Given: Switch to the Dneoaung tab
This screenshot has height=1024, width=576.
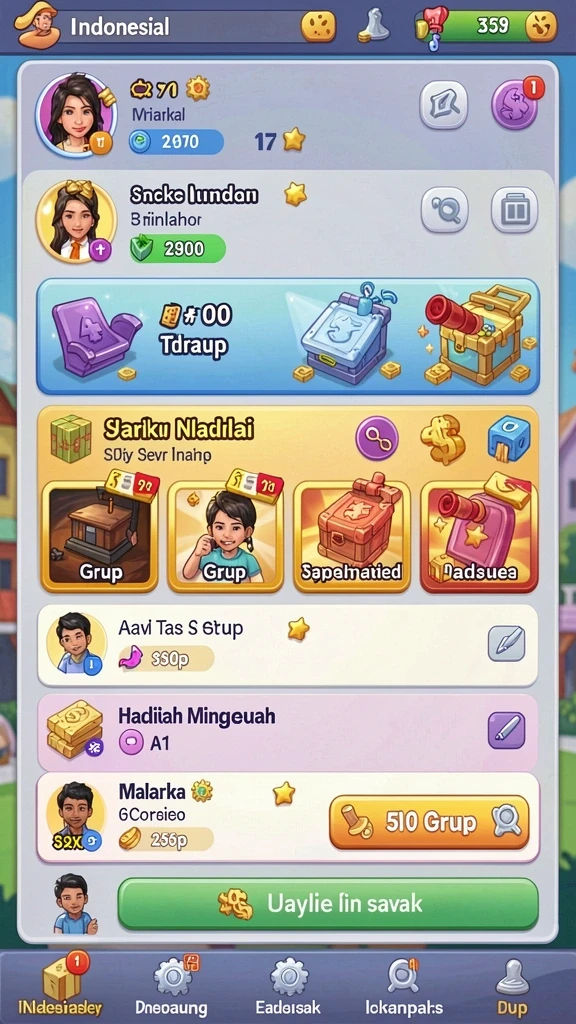Looking at the screenshot, I should [171, 985].
